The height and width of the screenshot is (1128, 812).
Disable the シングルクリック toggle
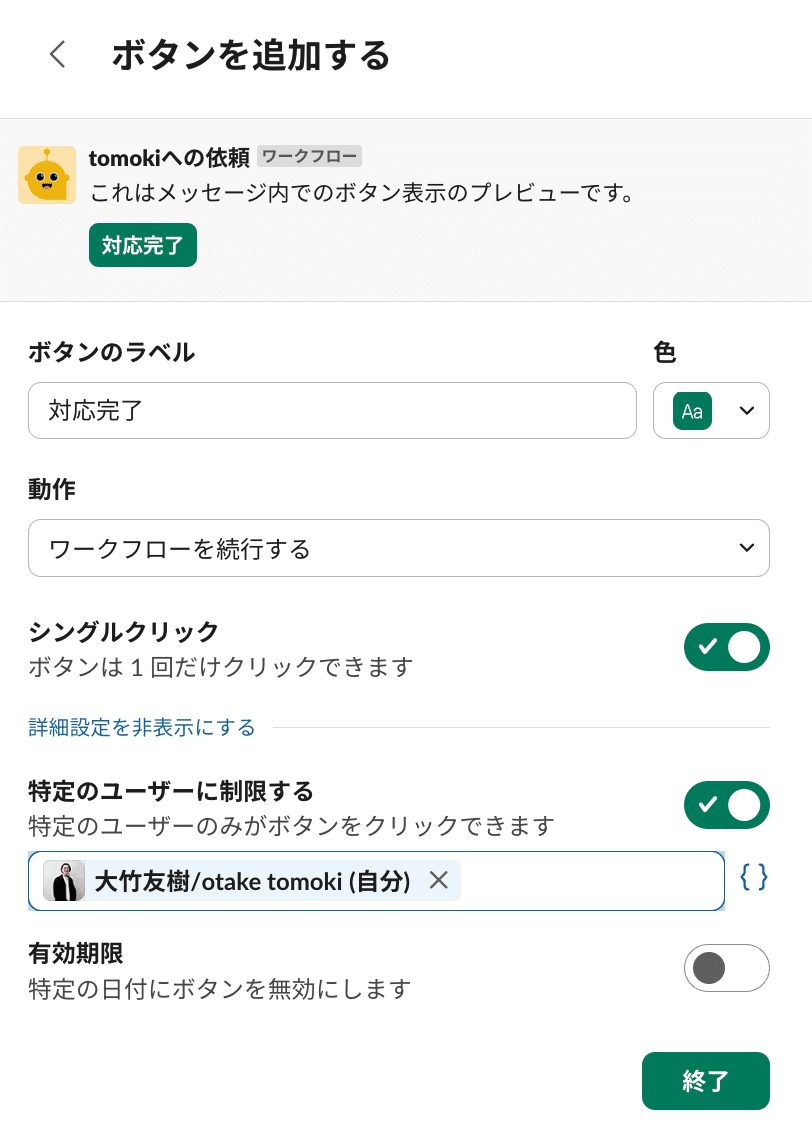727,647
